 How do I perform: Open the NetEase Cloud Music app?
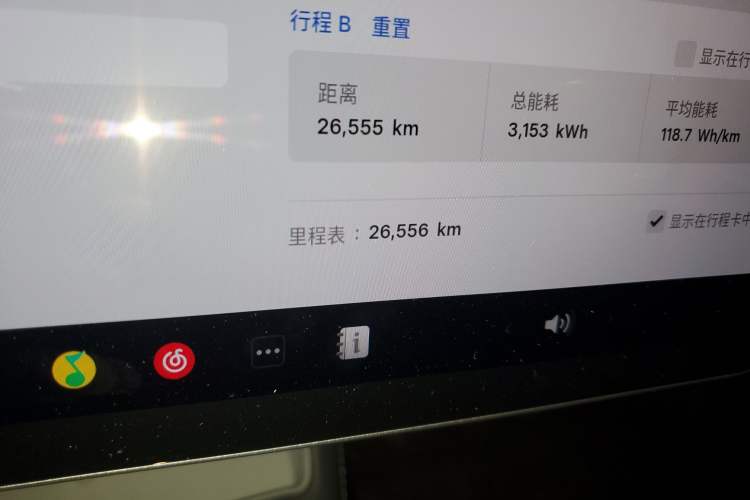point(174,361)
